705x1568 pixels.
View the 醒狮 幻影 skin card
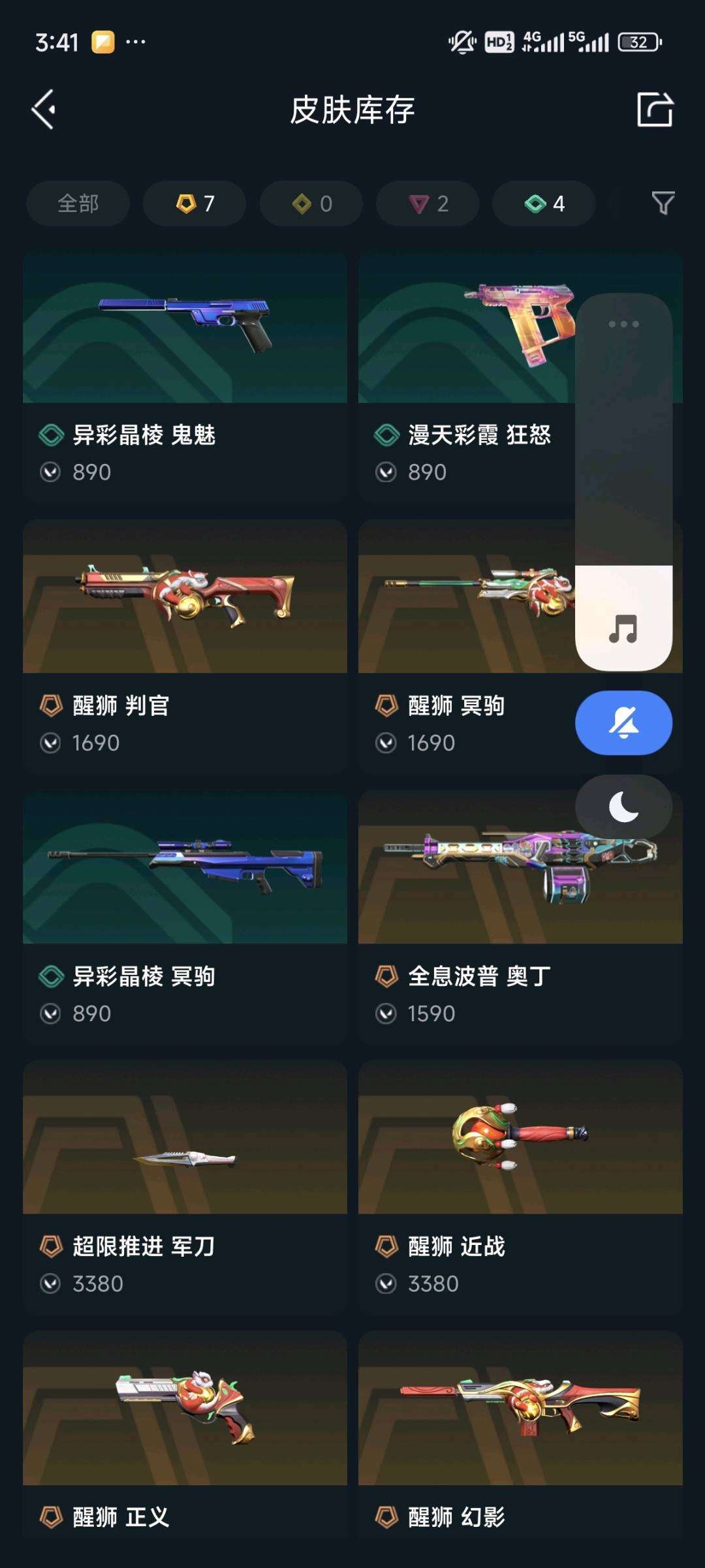tap(520, 1436)
